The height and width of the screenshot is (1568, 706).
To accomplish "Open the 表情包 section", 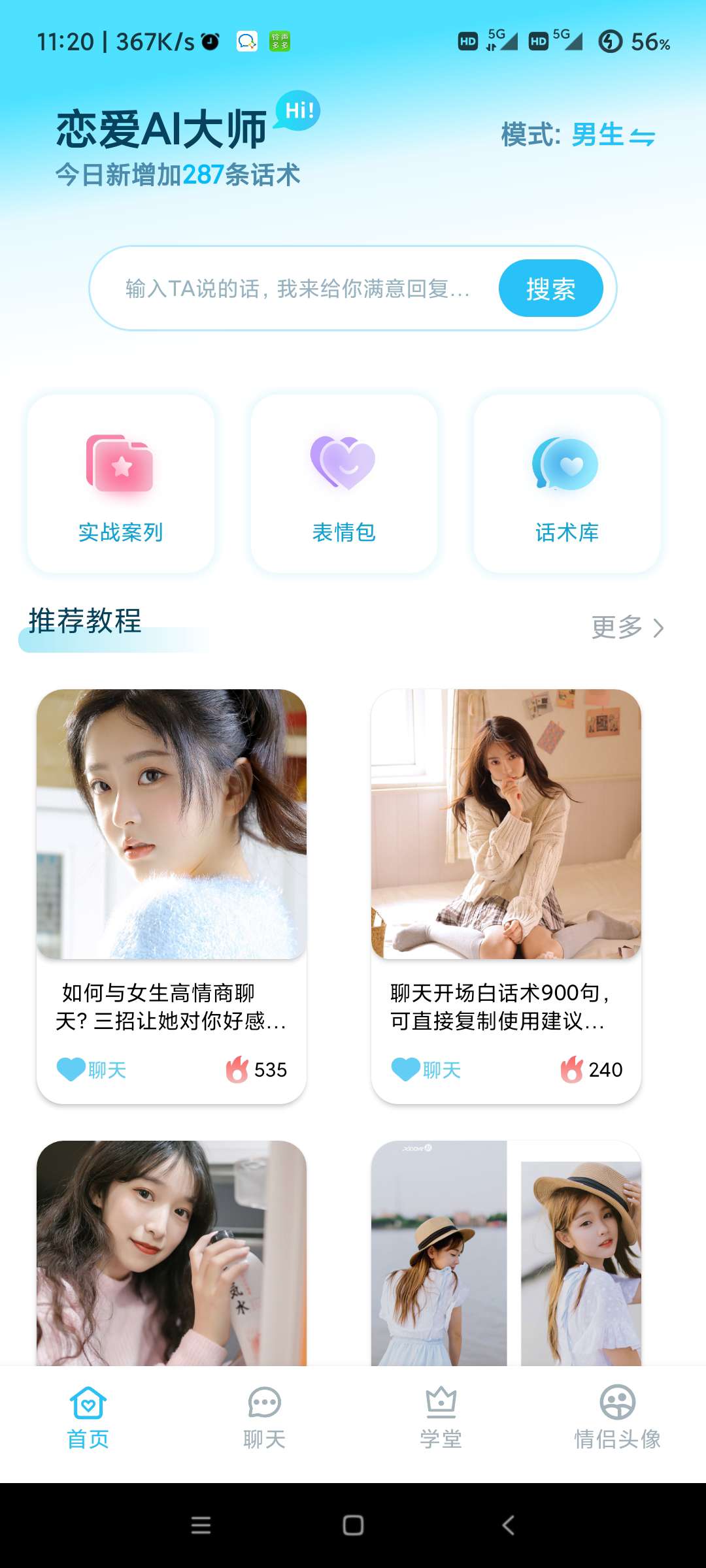I will click(x=344, y=484).
